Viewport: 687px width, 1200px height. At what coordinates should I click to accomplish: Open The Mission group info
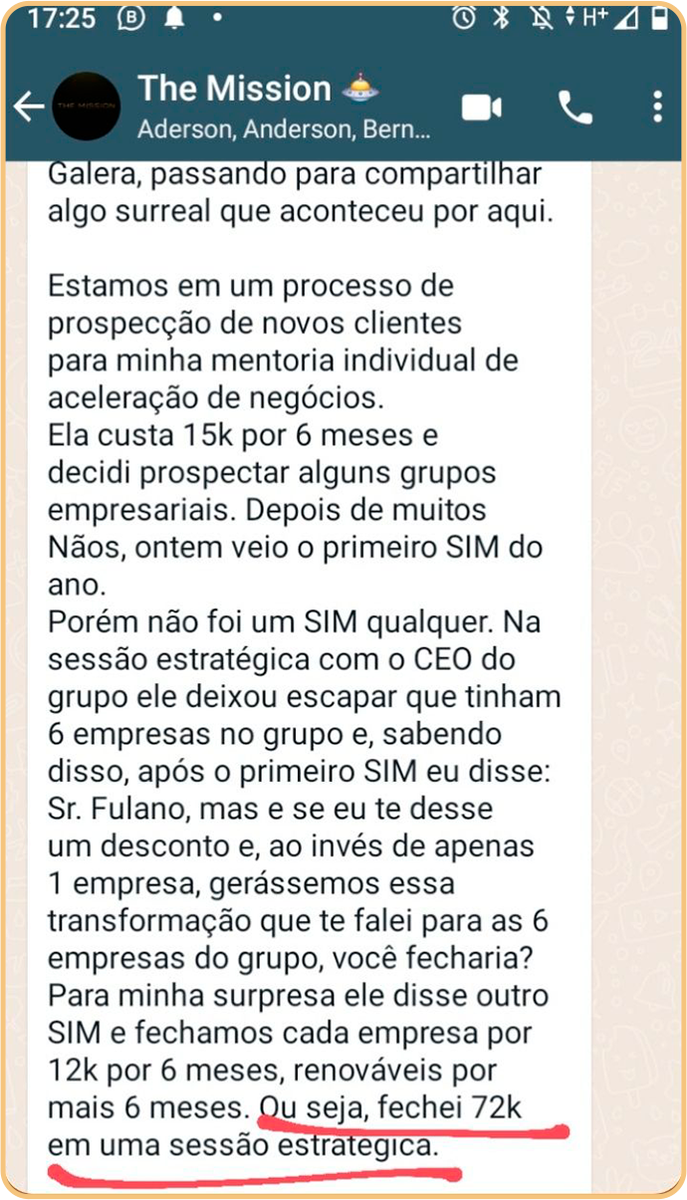click(284, 106)
